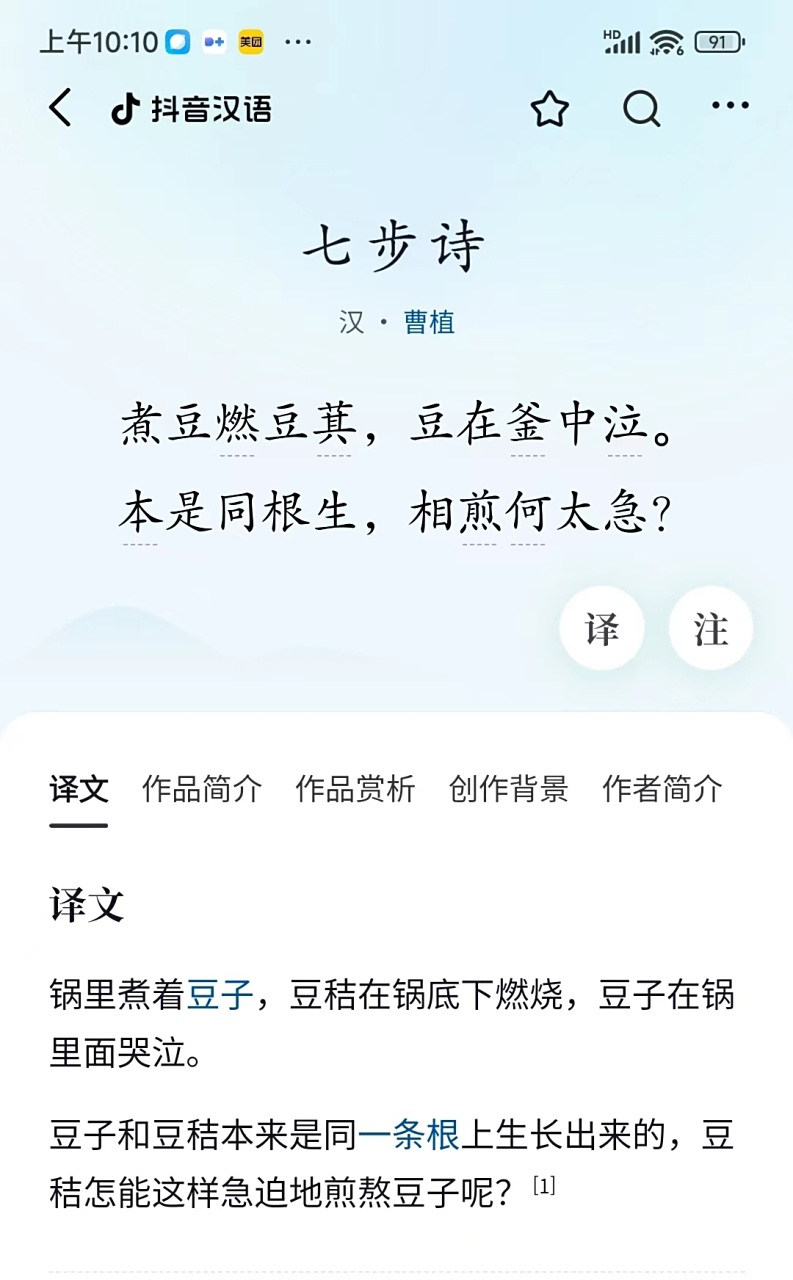This screenshot has width=793, height=1280.
Task: Open the three-dot more options menu
Action: (x=729, y=104)
